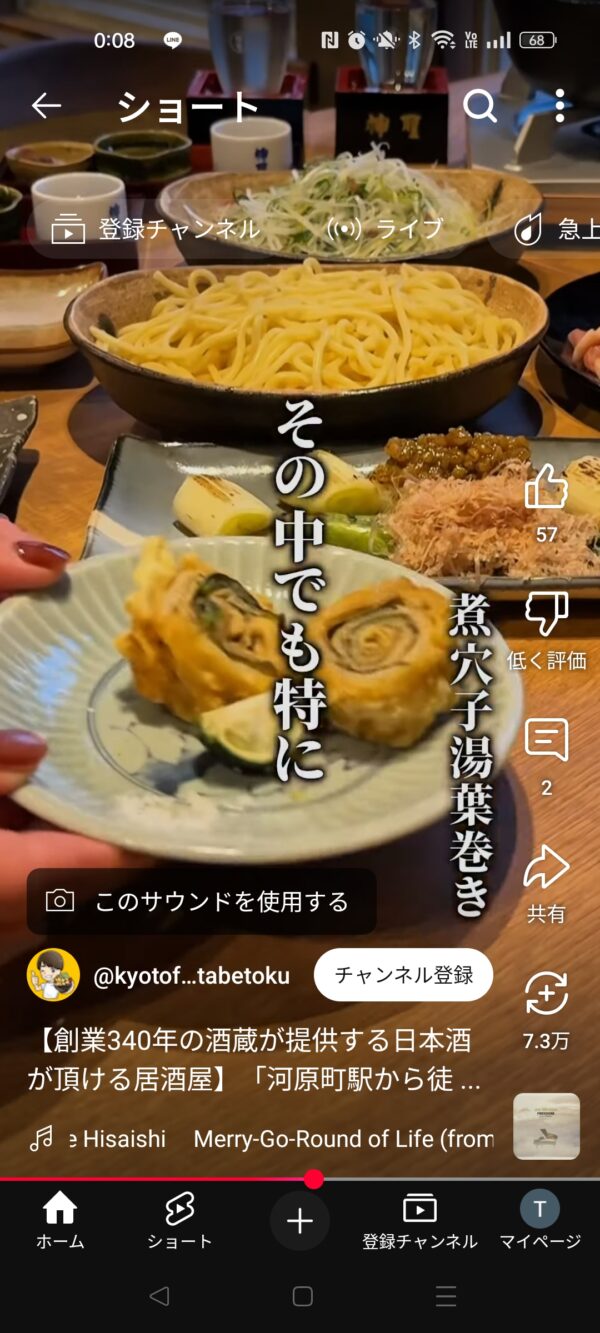Create new content with the plus button
This screenshot has width=600, height=1333.
[x=300, y=1221]
